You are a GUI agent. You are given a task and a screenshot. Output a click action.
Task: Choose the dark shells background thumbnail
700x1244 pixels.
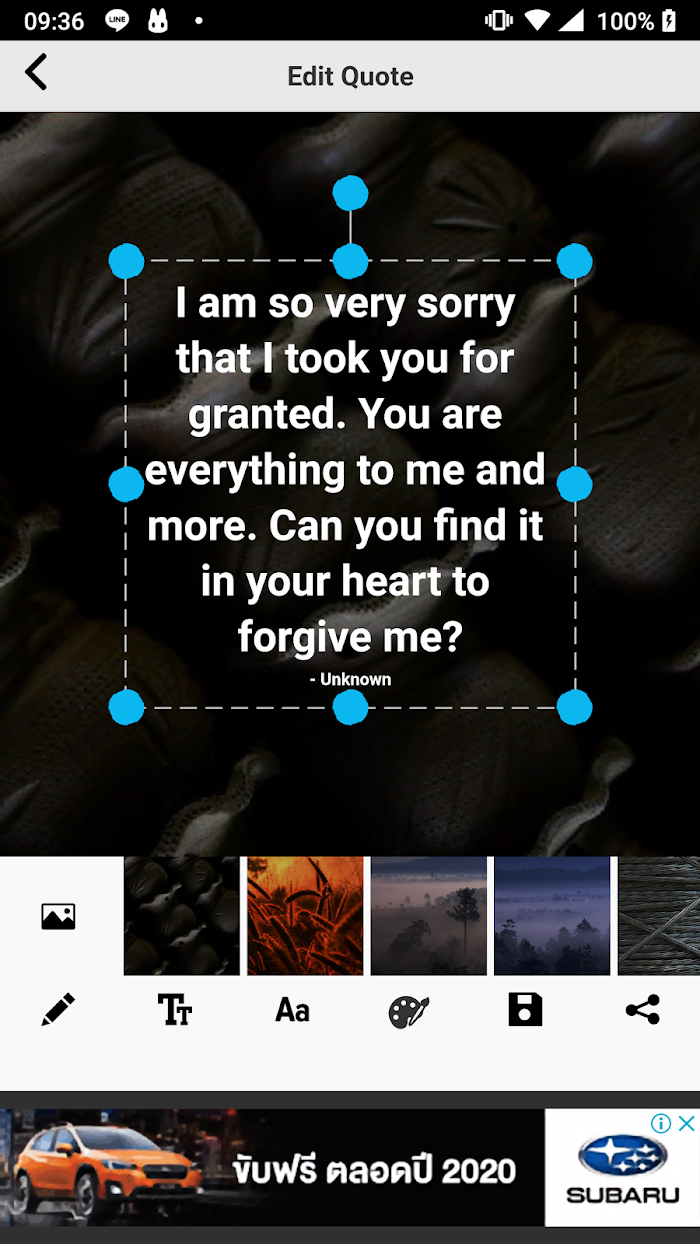[x=182, y=915]
